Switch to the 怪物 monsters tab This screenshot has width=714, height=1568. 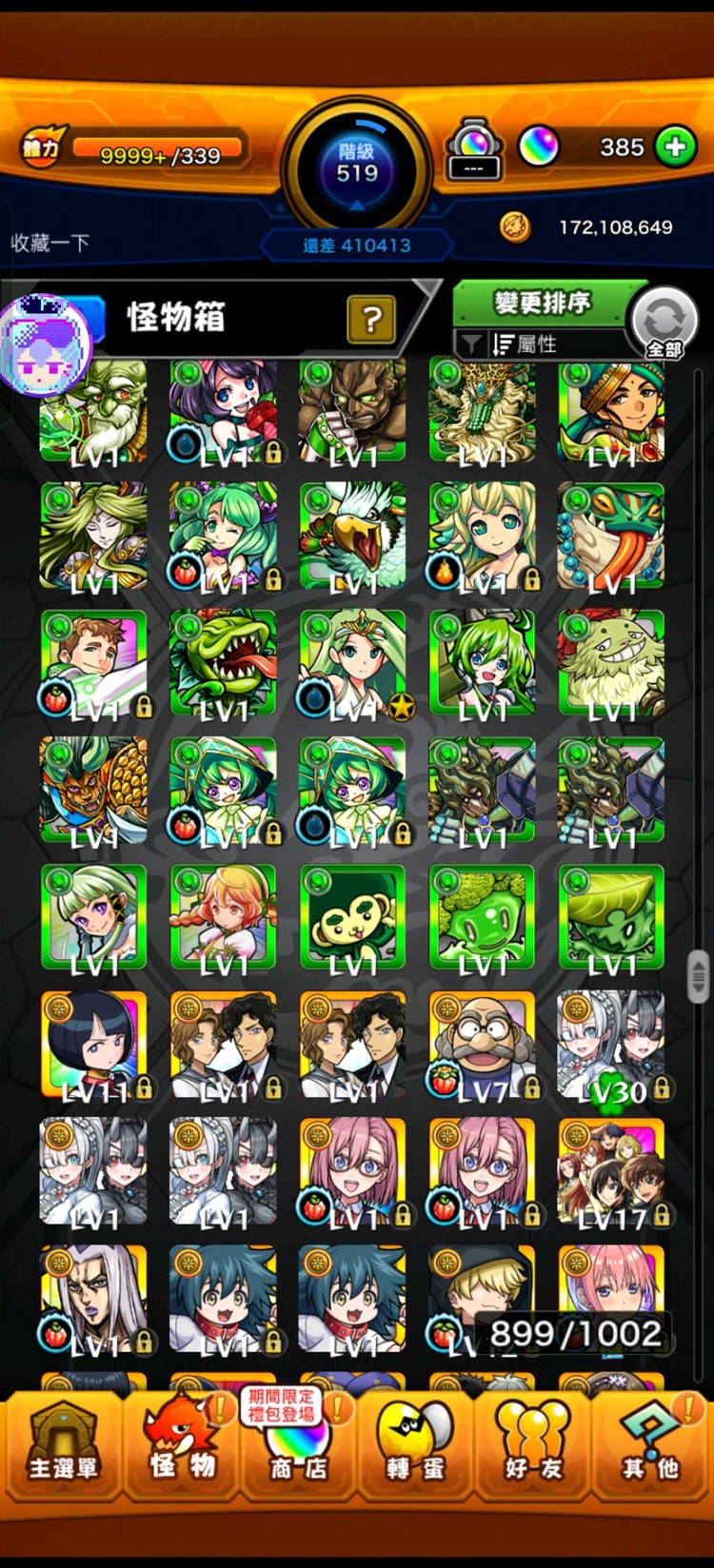[x=182, y=1447]
